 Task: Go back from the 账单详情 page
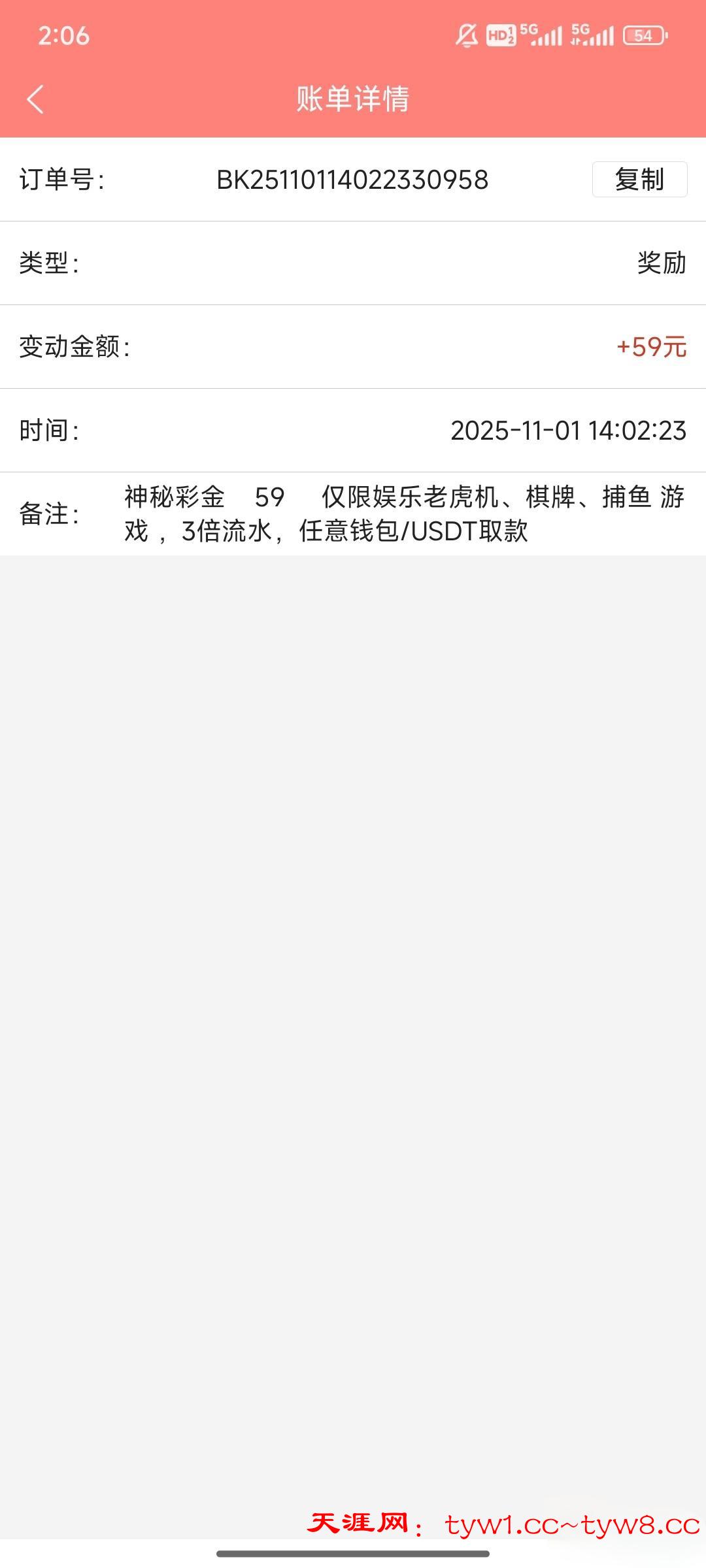click(x=35, y=99)
